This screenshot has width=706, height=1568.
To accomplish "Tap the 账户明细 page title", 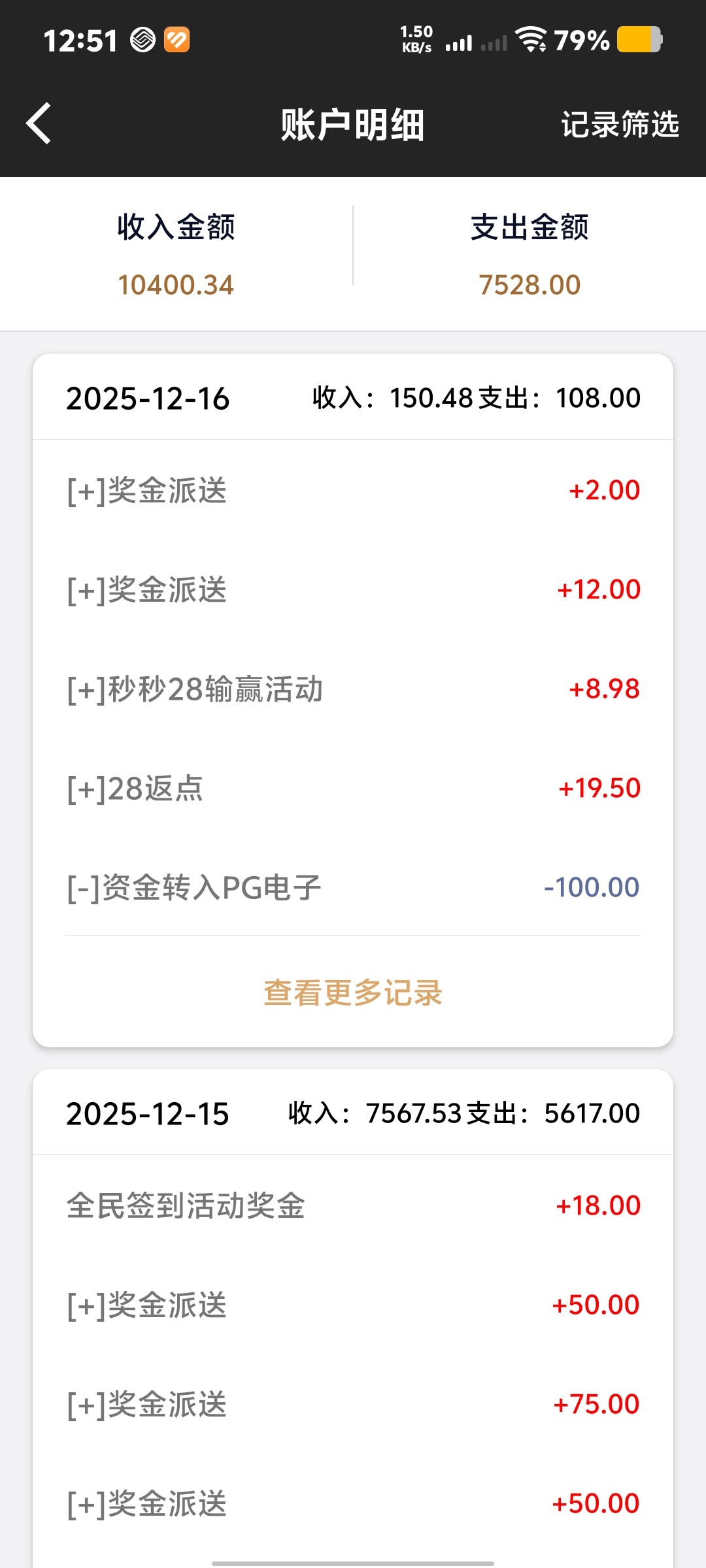I will [353, 125].
